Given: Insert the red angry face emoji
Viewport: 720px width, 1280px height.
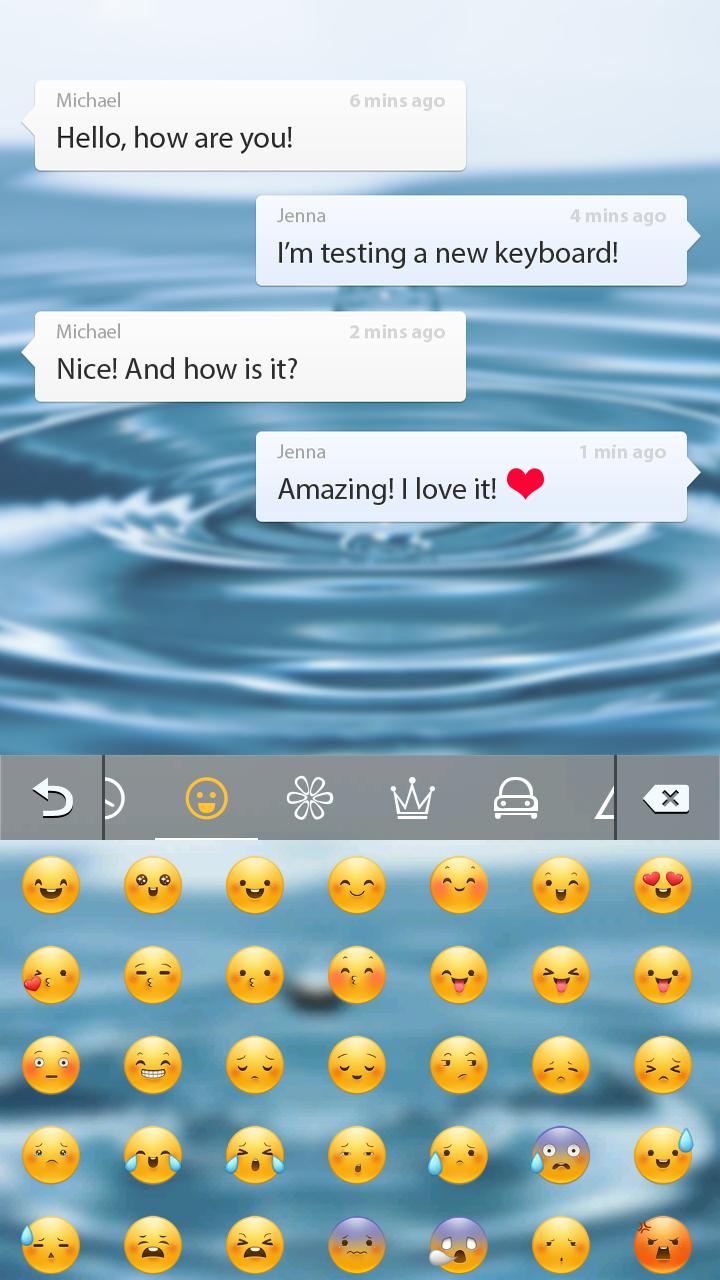Looking at the screenshot, I should tap(663, 1245).
